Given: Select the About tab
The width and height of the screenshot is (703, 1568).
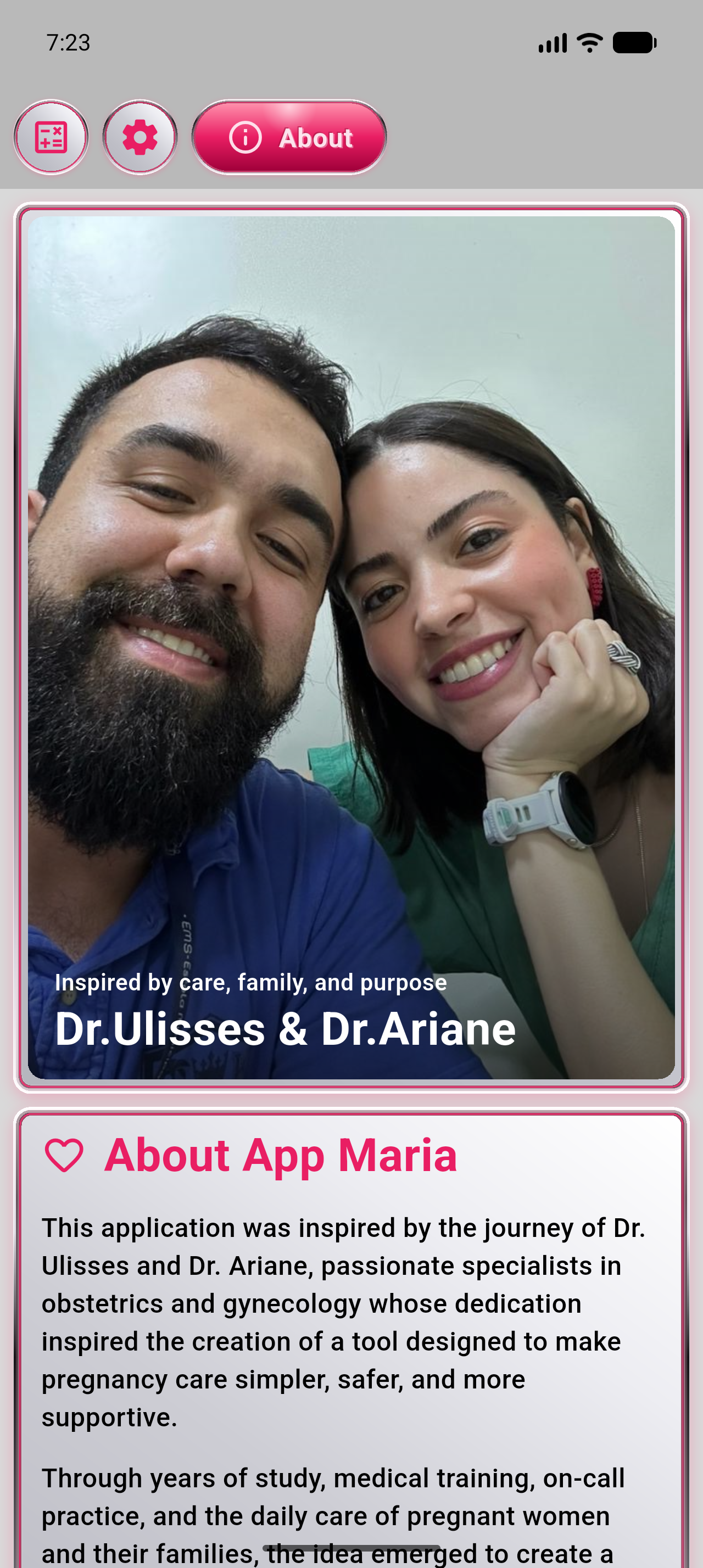Looking at the screenshot, I should pyautogui.click(x=289, y=138).
